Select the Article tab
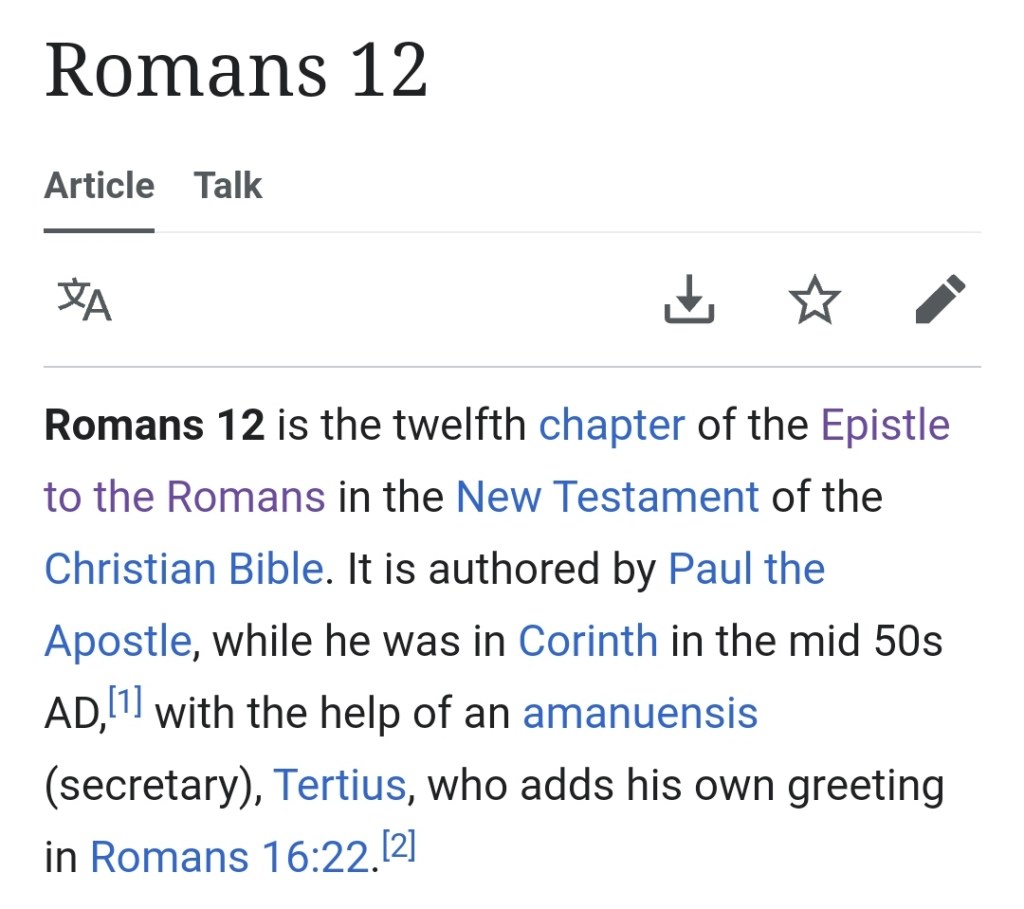 (99, 186)
